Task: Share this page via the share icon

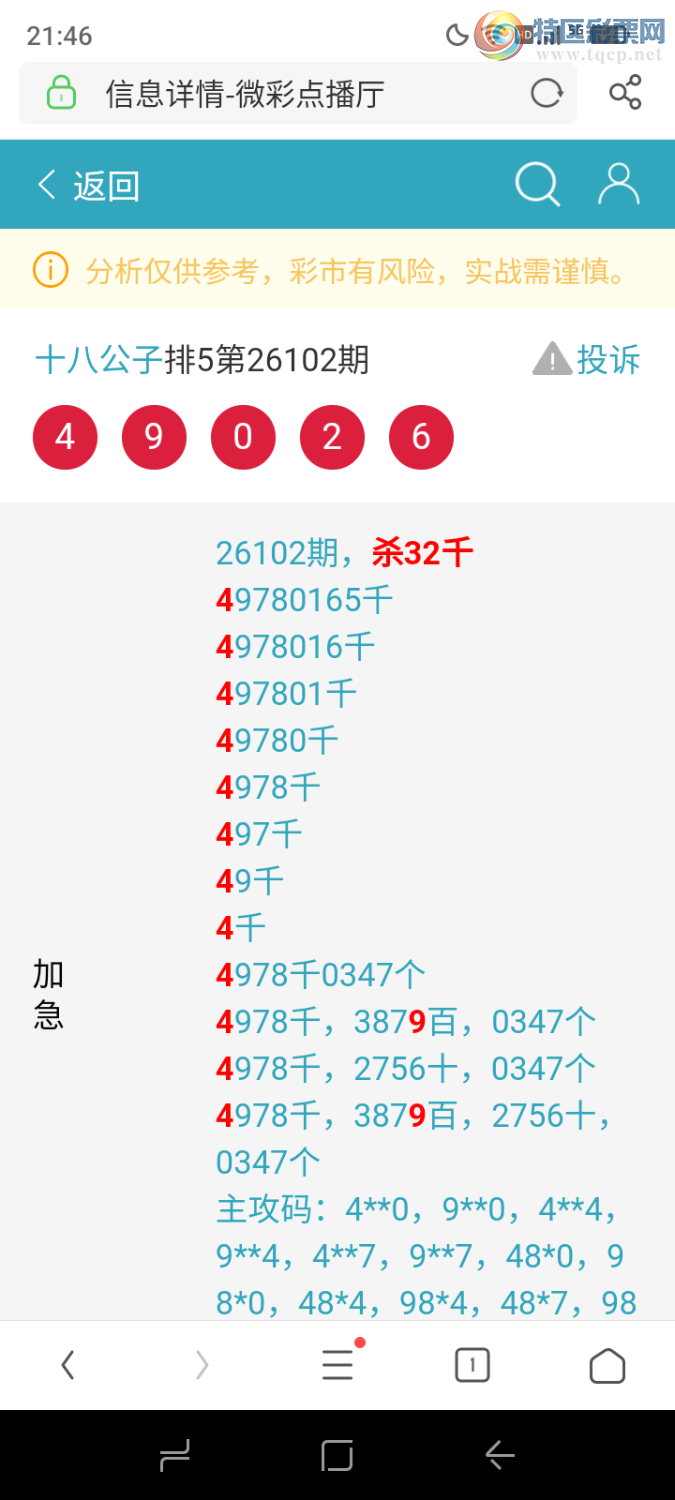Action: [x=625, y=93]
